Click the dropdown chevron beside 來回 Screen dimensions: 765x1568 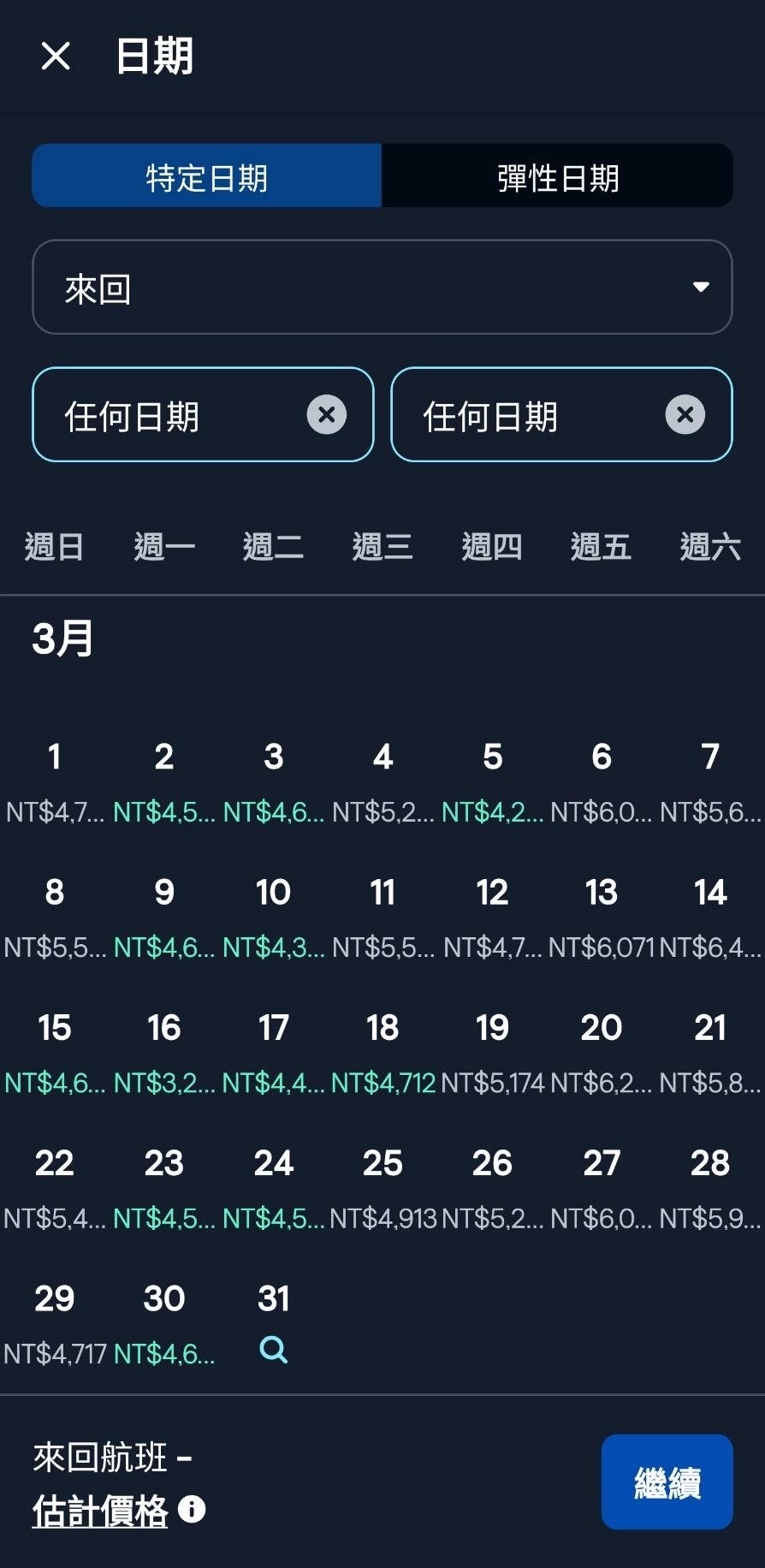pos(700,288)
